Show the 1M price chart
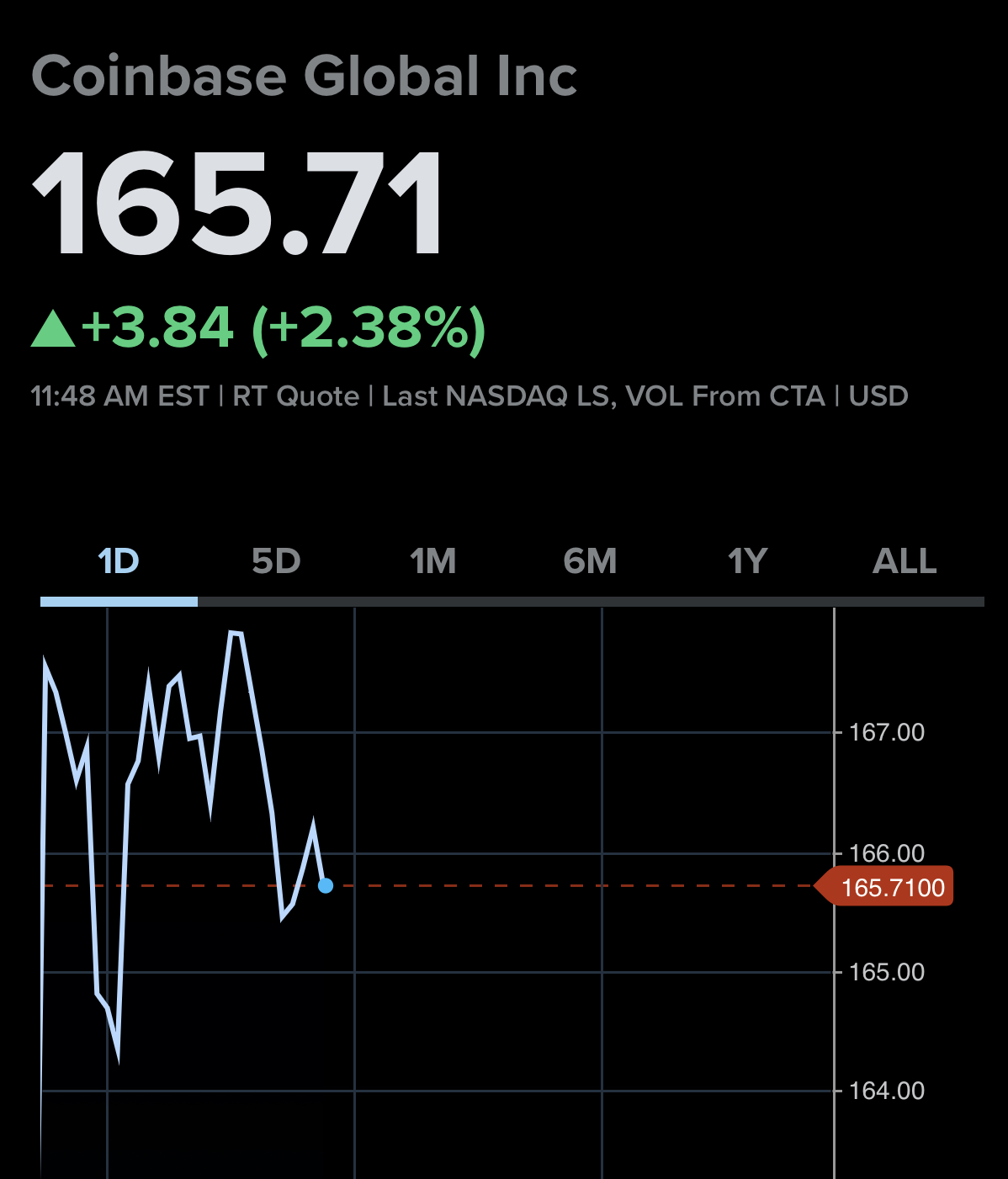 pyautogui.click(x=433, y=561)
